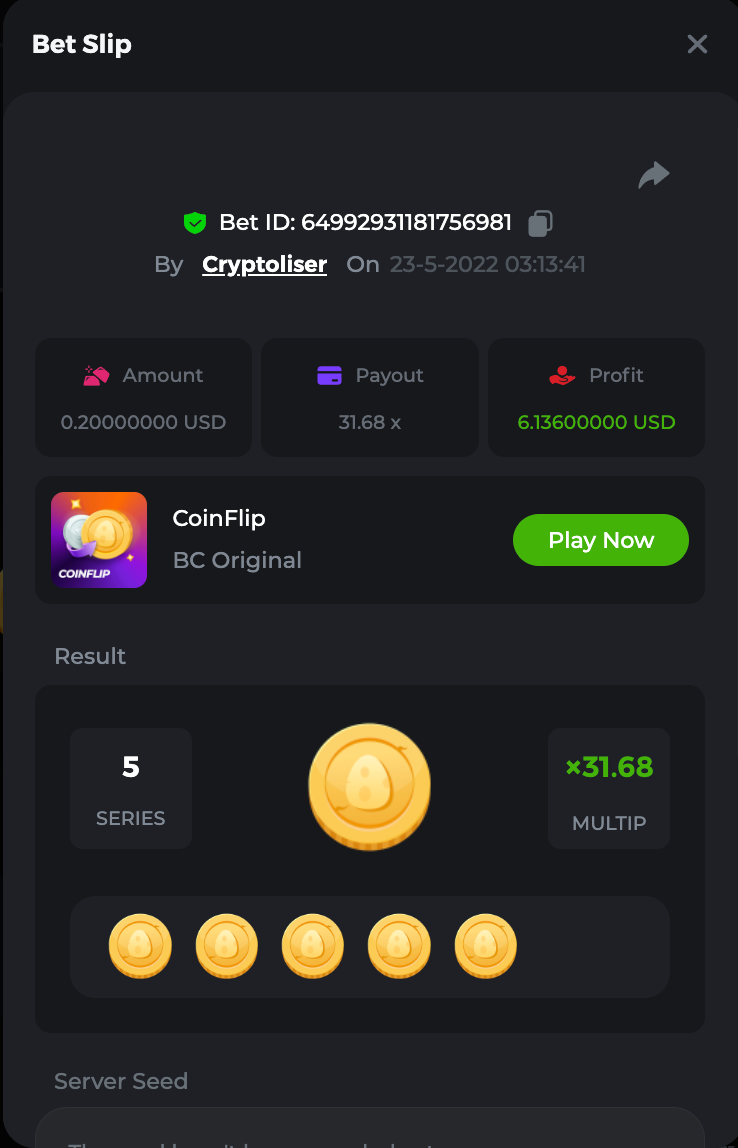
Task: Tap the Play Now button
Action: pyautogui.click(x=600, y=540)
